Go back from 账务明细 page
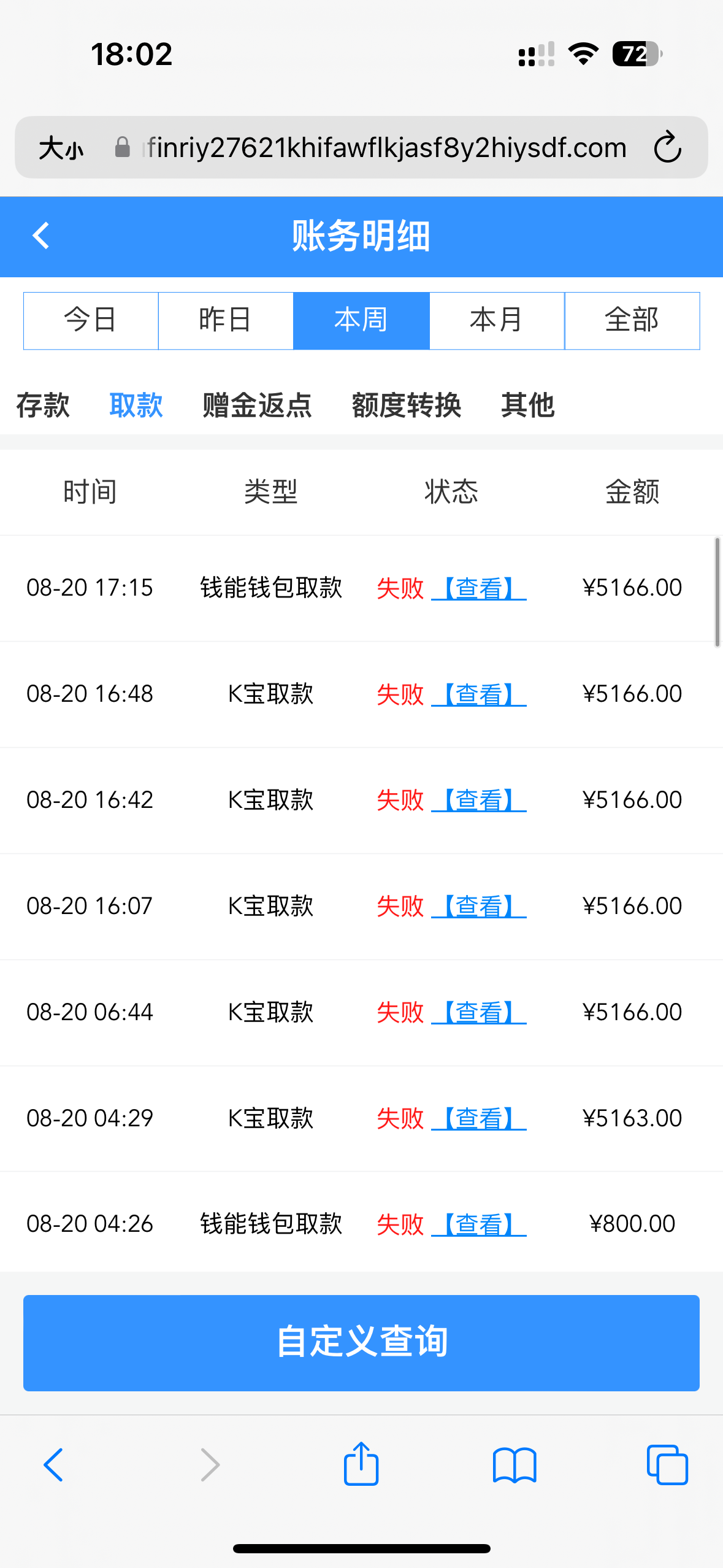This screenshot has height=1568, width=723. 41,236
